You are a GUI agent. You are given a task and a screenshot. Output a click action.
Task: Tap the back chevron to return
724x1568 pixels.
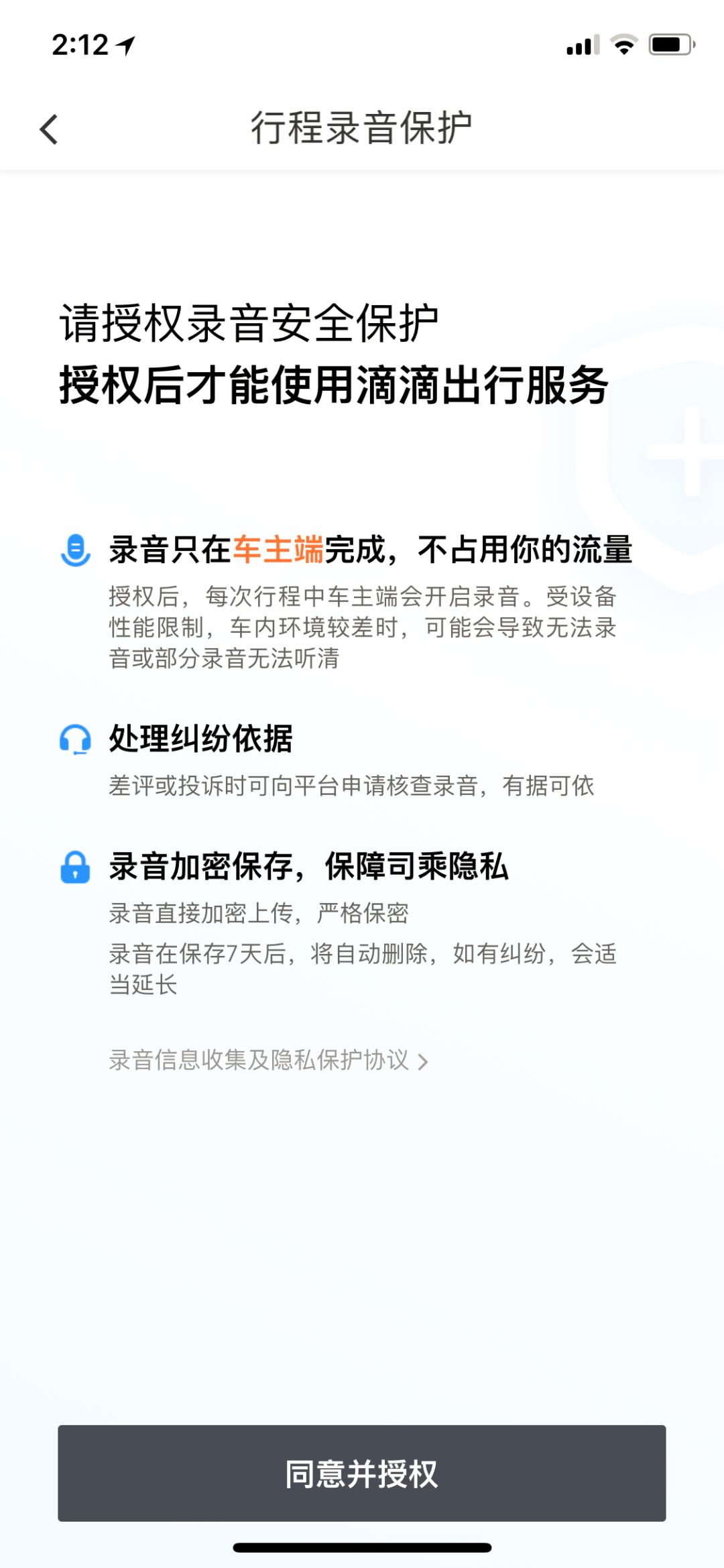(x=49, y=130)
